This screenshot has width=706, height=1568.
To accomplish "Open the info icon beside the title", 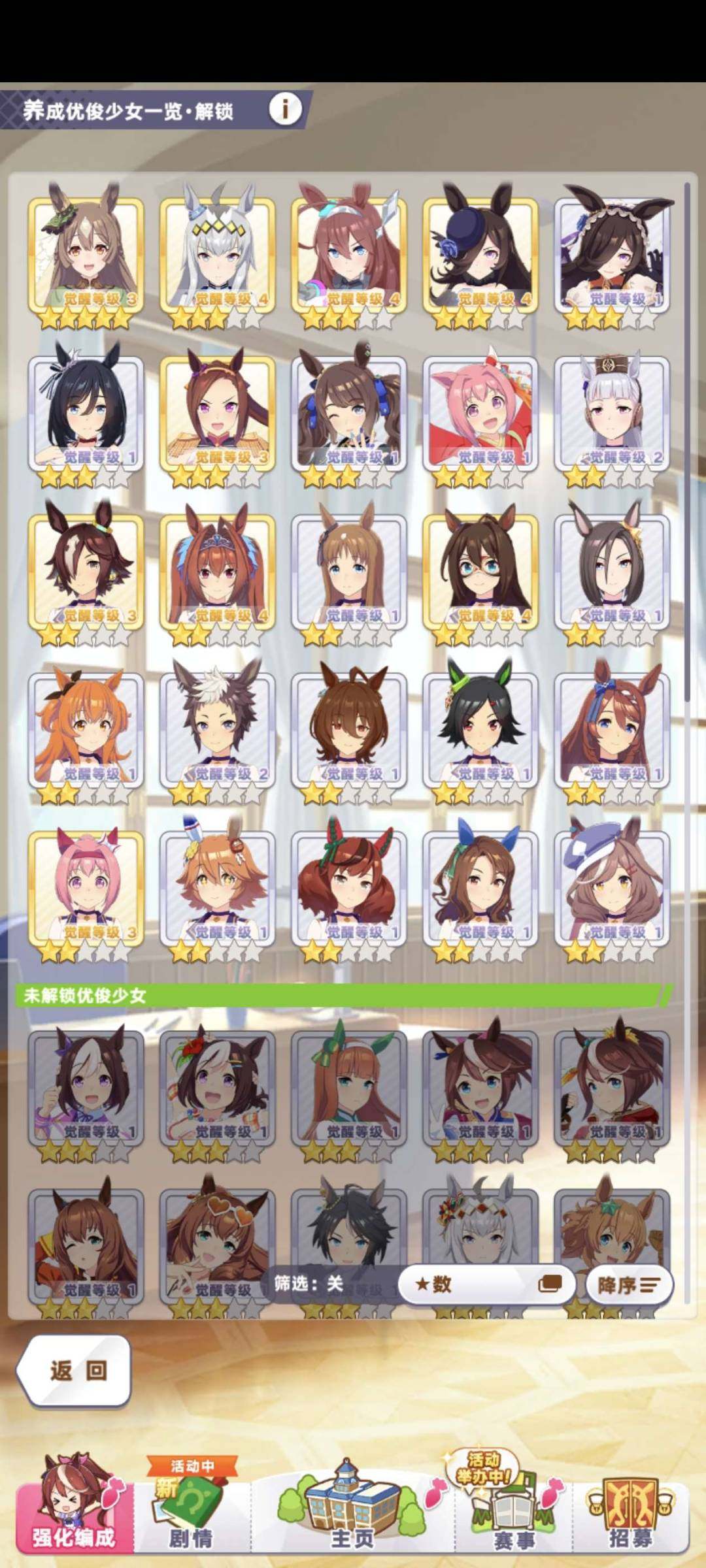I will (x=285, y=109).
